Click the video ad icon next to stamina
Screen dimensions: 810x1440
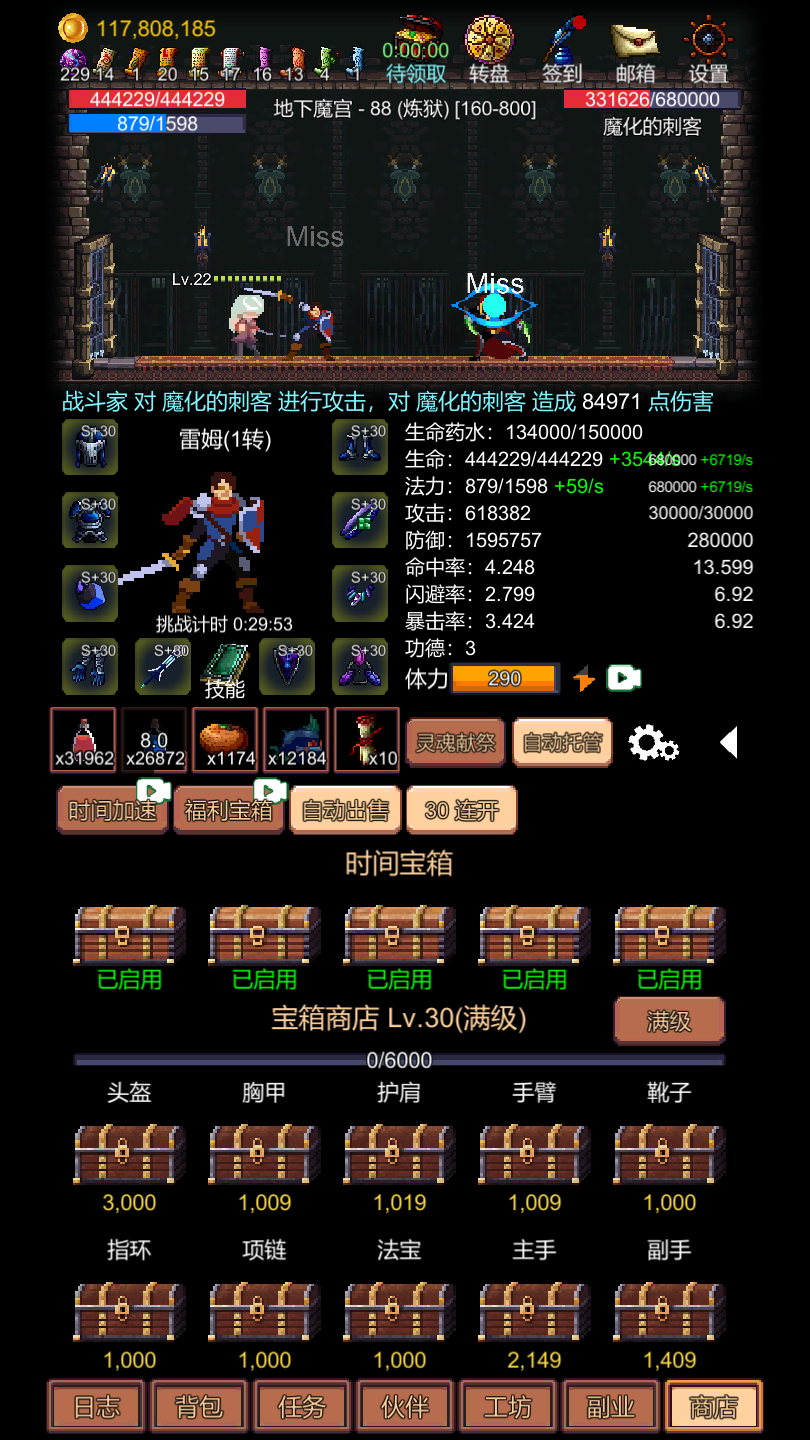coord(623,678)
